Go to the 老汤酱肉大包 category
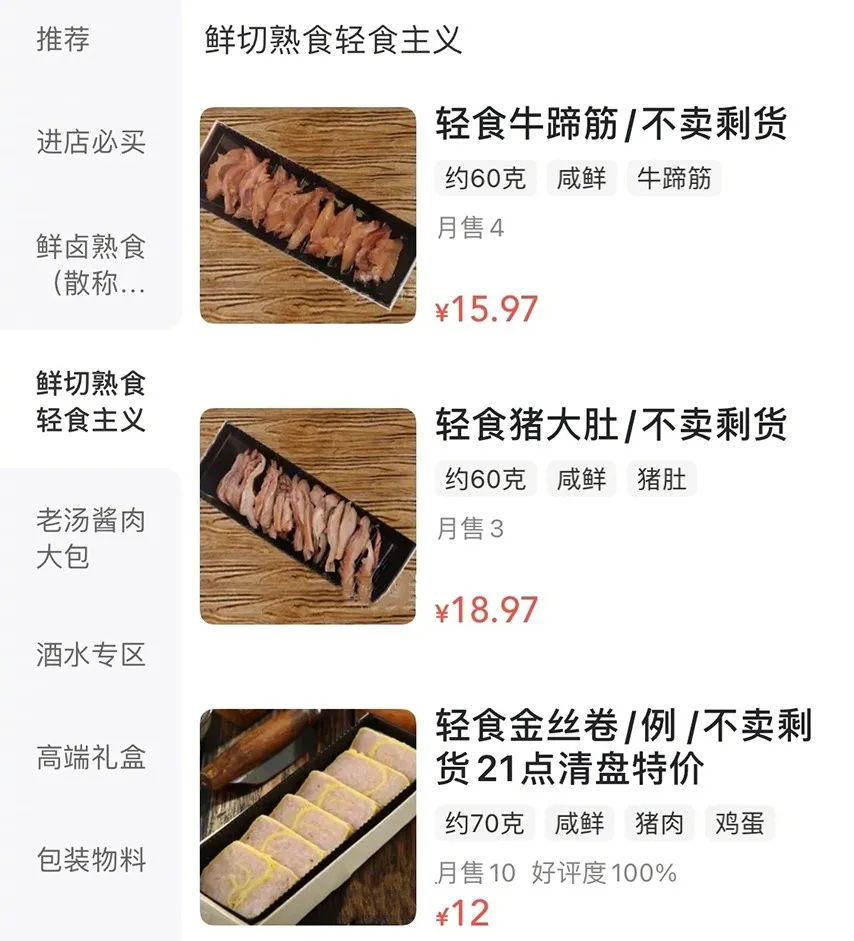The image size is (854, 941). [x=91, y=538]
